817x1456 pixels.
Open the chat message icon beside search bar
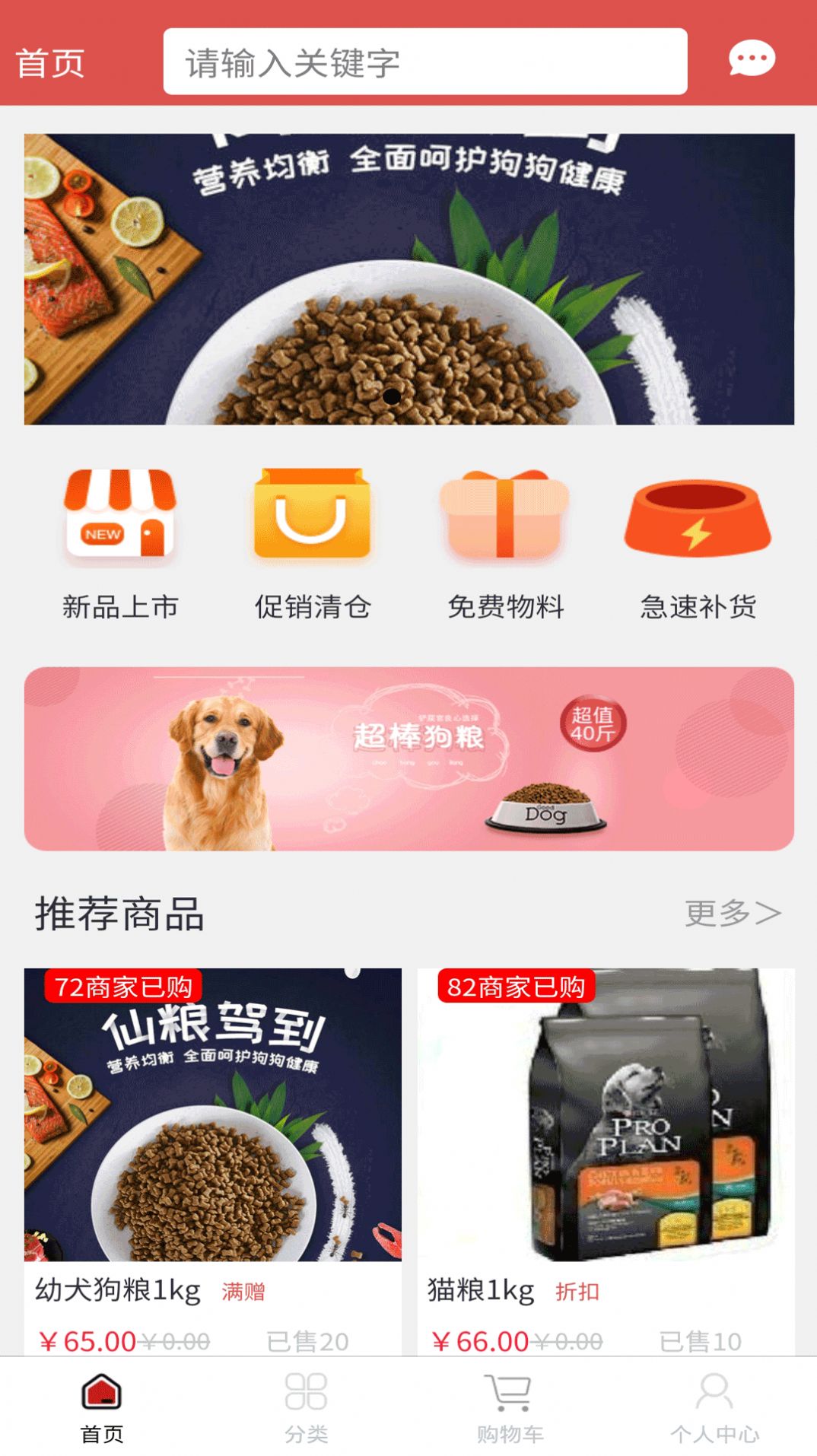point(752,56)
